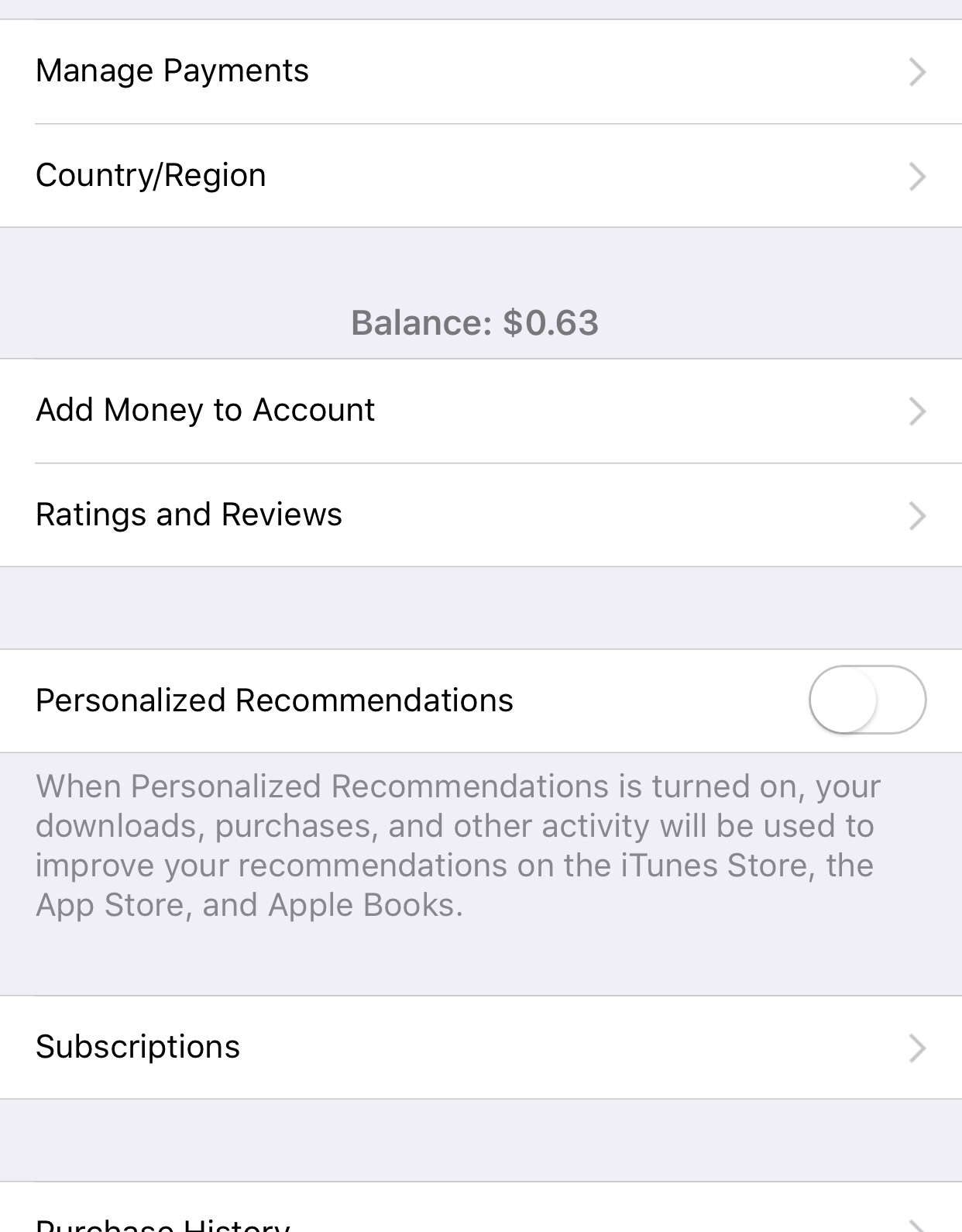Open Manage Payments
The width and height of the screenshot is (962, 1232).
480,71
